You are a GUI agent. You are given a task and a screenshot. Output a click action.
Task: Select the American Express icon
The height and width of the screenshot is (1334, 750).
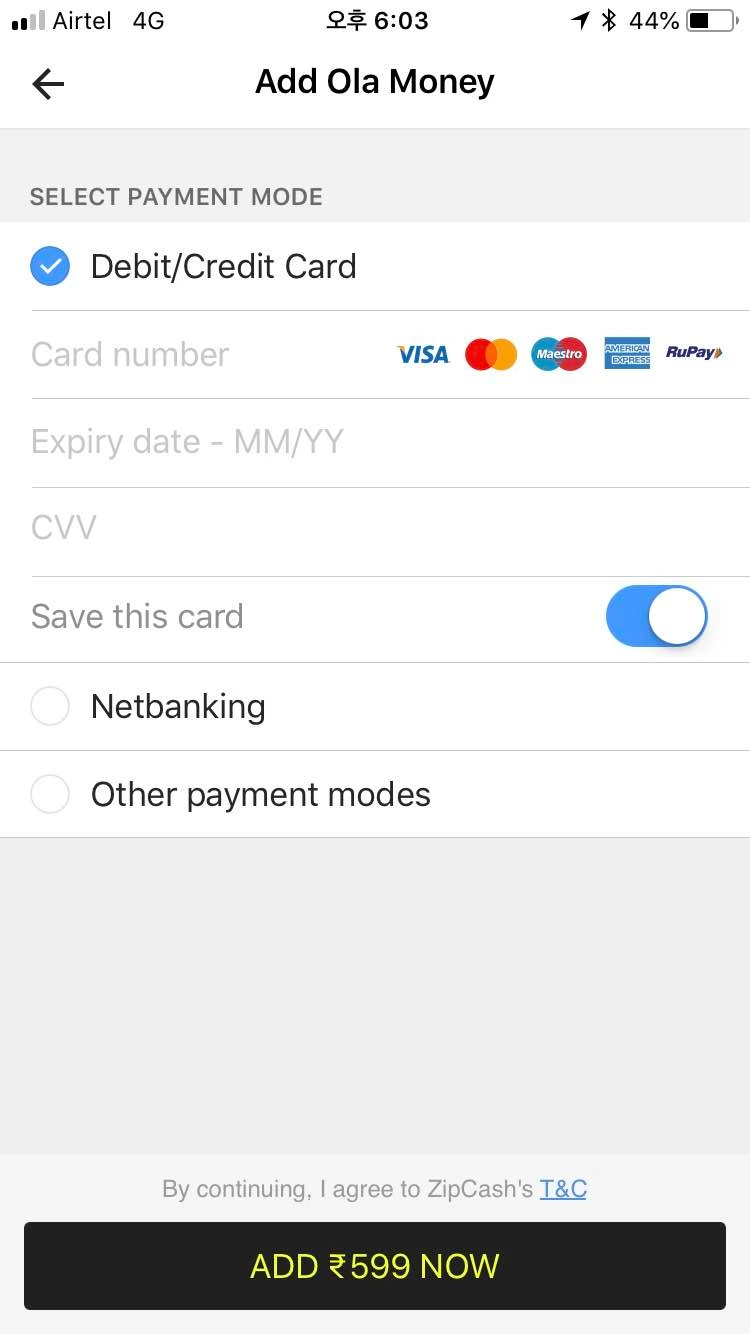pos(627,353)
